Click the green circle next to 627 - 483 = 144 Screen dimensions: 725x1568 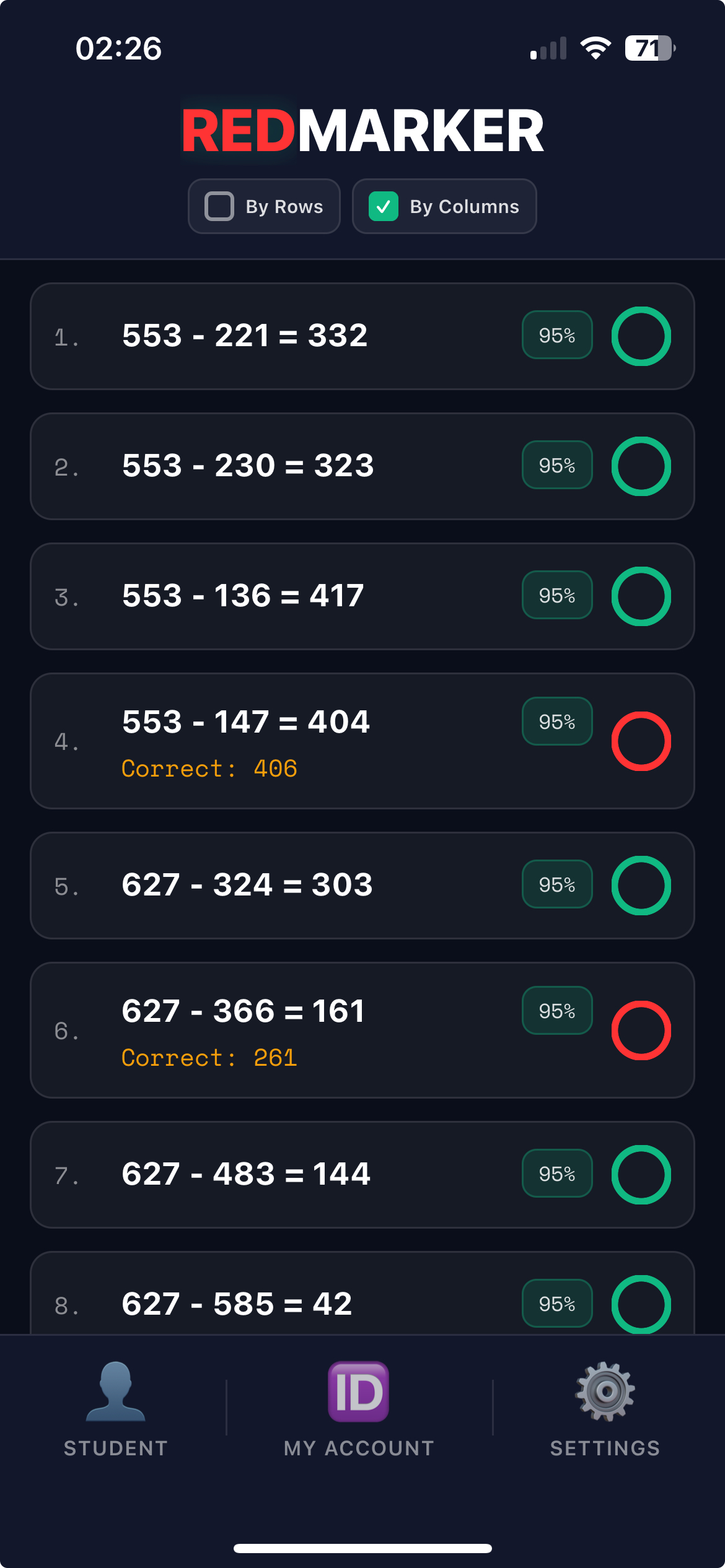point(641,1174)
